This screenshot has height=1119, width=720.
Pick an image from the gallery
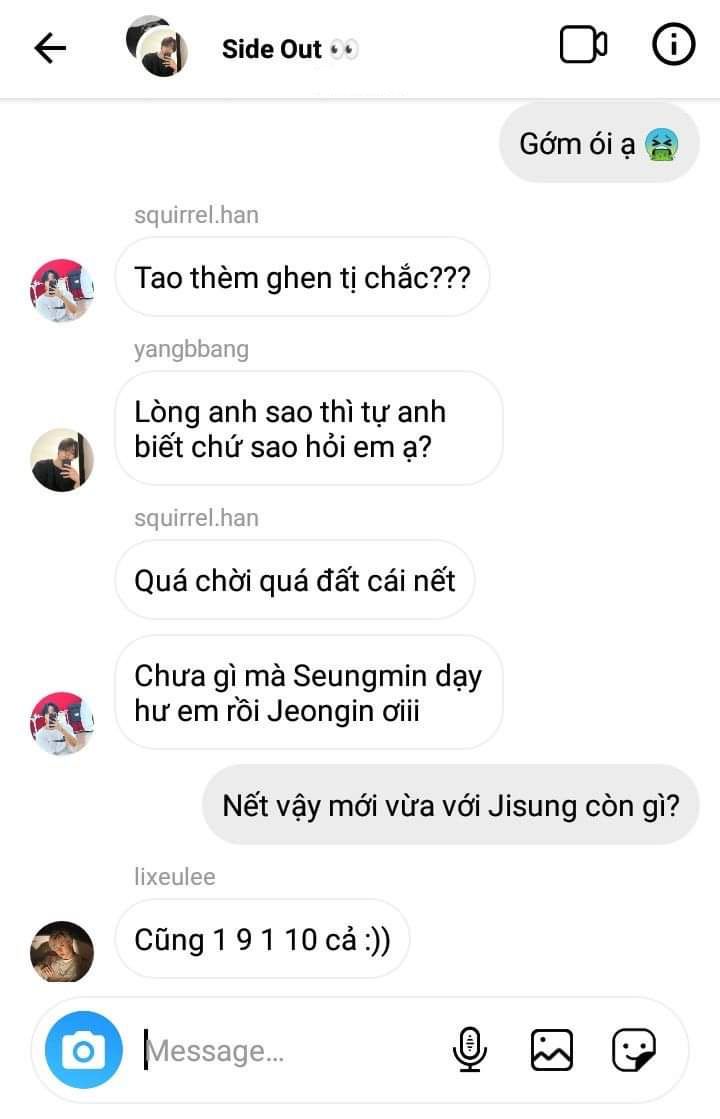click(x=551, y=1049)
